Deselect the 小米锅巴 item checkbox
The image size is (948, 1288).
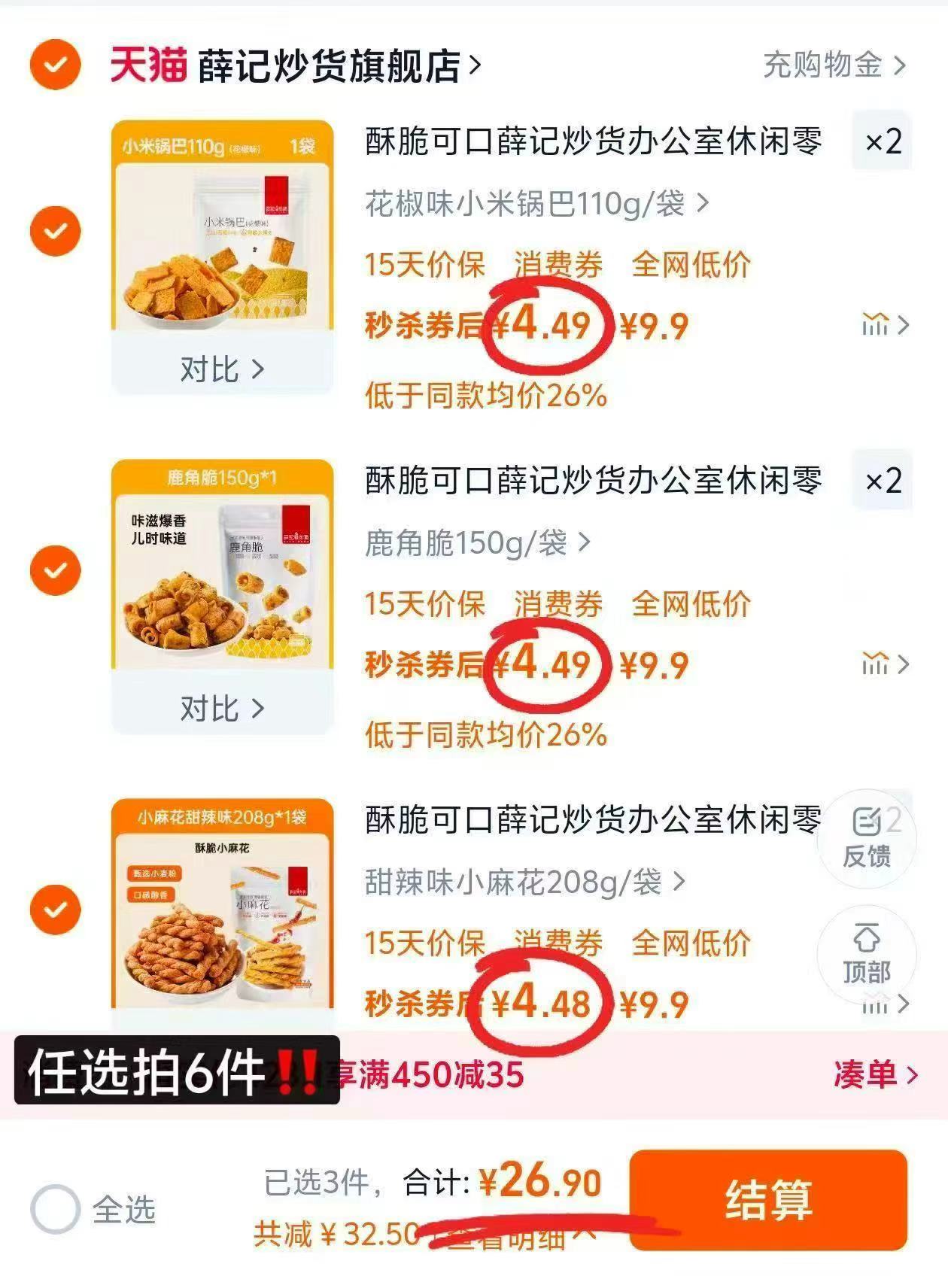56,231
